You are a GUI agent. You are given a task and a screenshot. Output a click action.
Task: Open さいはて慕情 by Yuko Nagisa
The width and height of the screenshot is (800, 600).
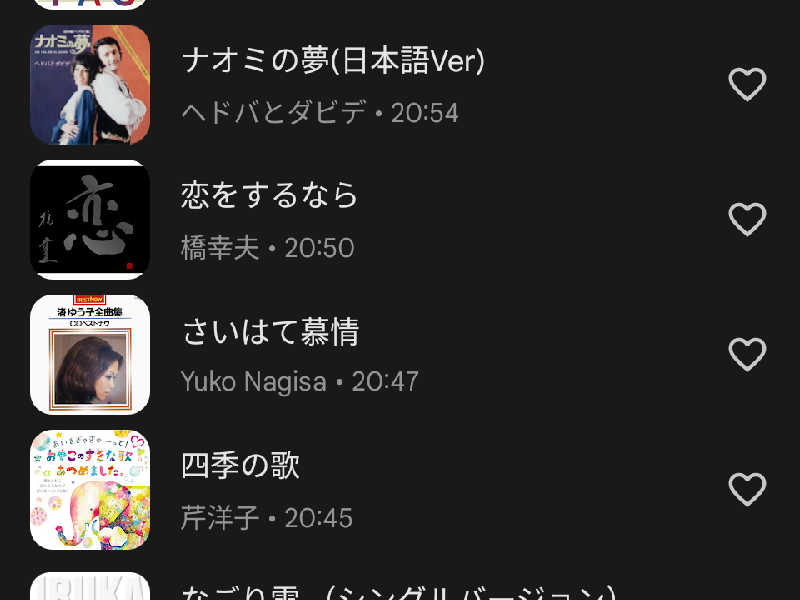tap(270, 332)
